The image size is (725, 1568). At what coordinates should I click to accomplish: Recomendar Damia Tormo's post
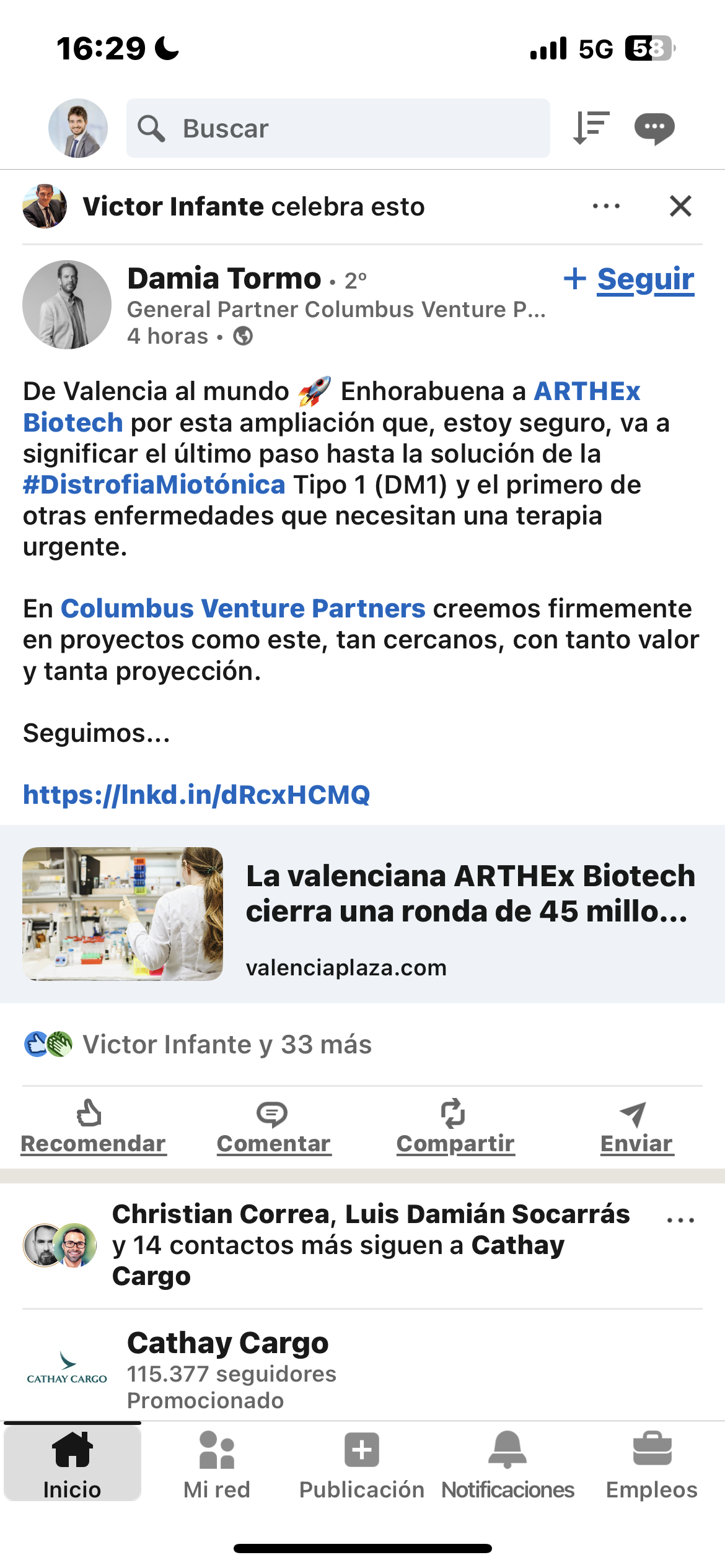click(x=93, y=1127)
